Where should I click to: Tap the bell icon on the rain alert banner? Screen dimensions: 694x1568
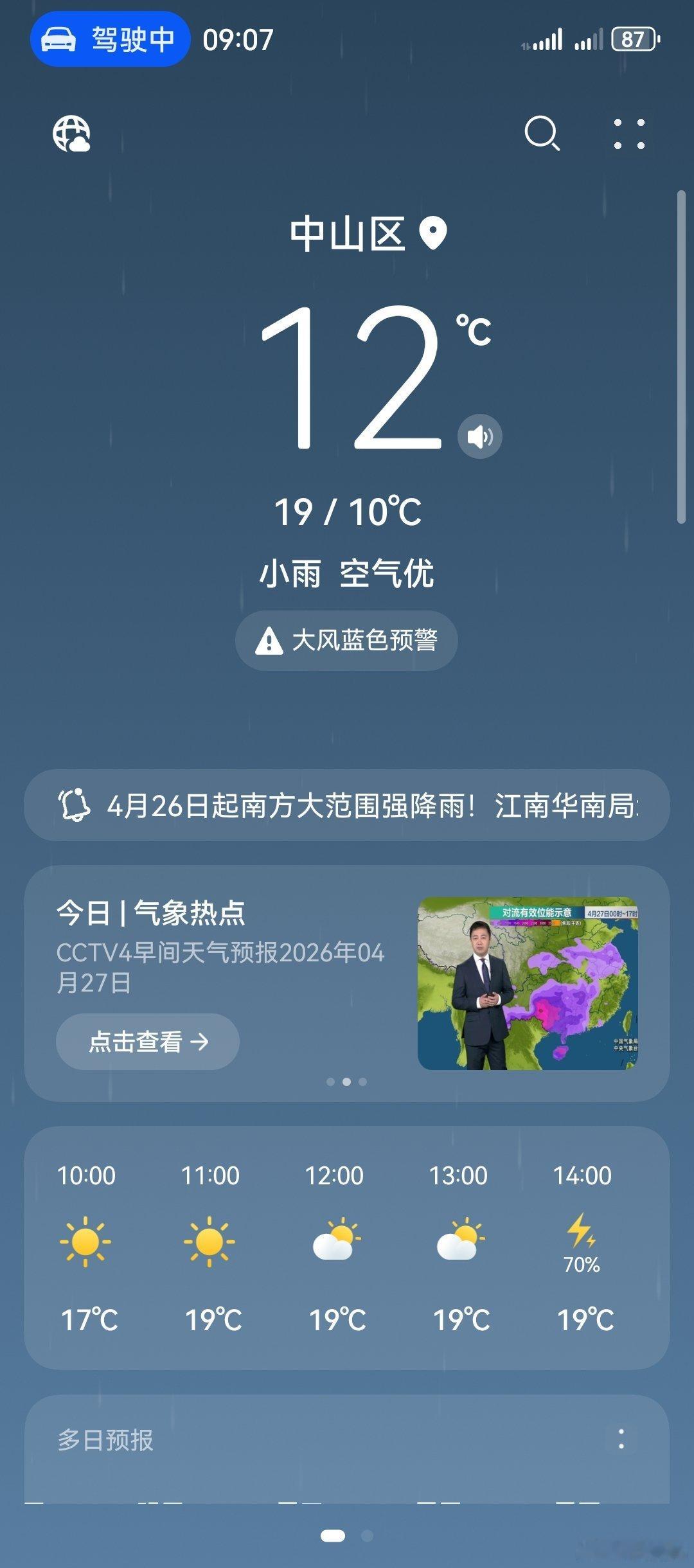point(76,805)
